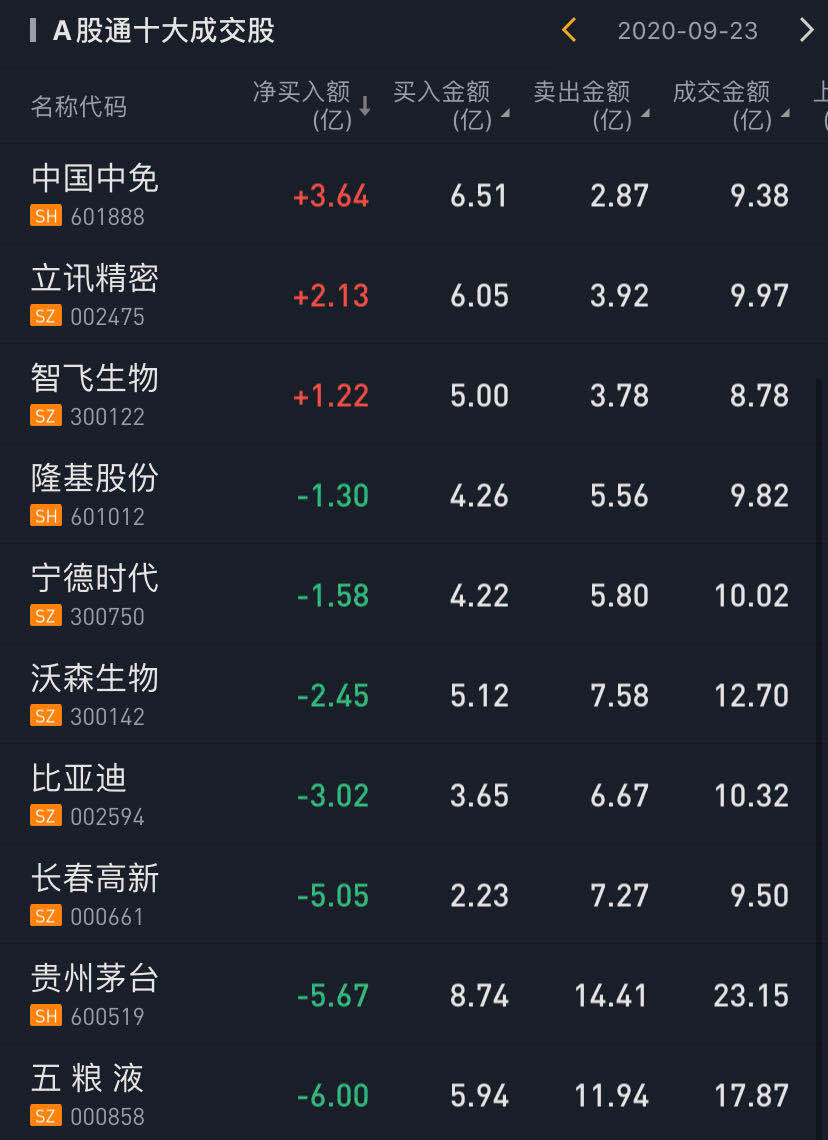Open stock 沃森生物 300142
This screenshot has width=828, height=1140.
pyautogui.click(x=95, y=694)
